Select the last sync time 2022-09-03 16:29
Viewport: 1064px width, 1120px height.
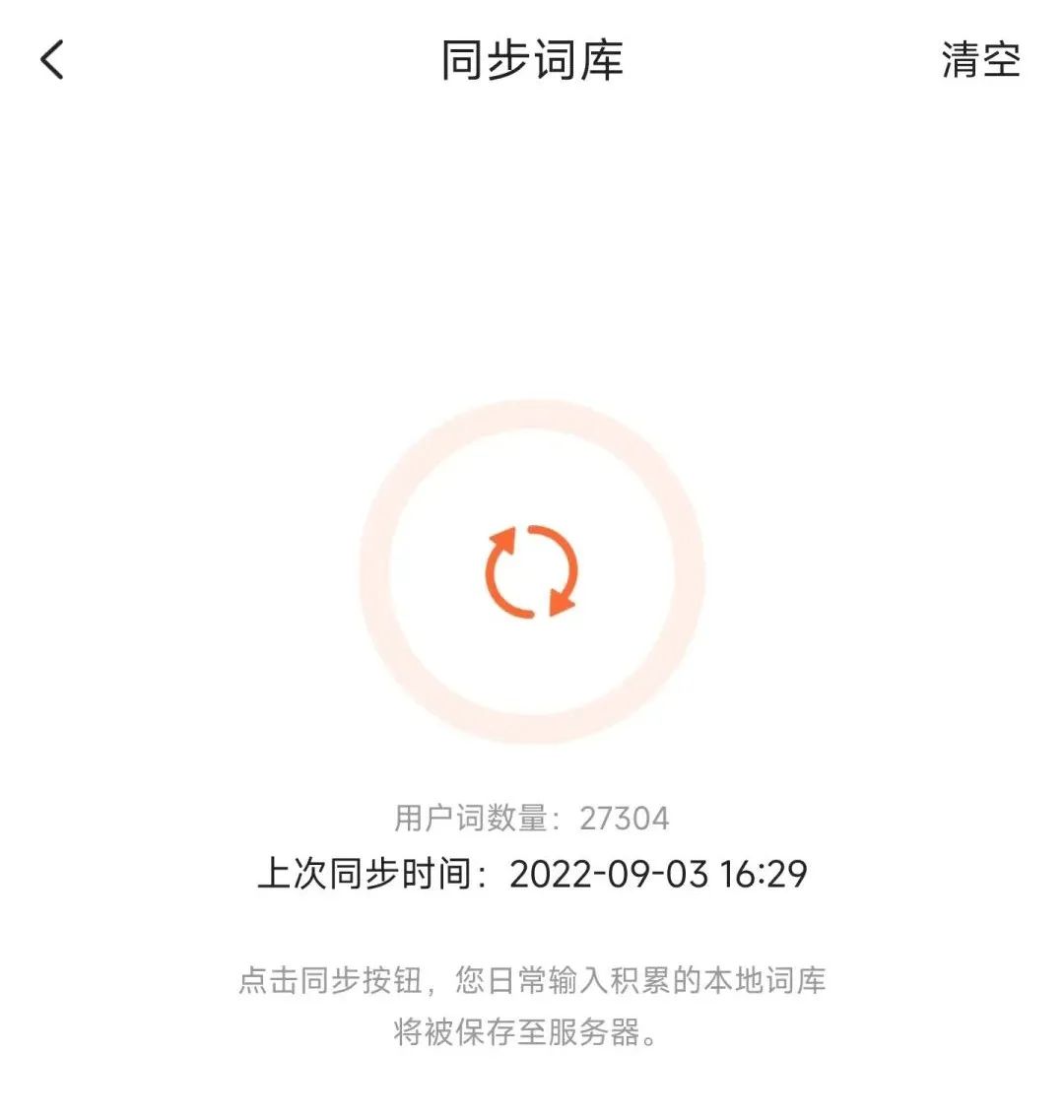[x=660, y=875]
